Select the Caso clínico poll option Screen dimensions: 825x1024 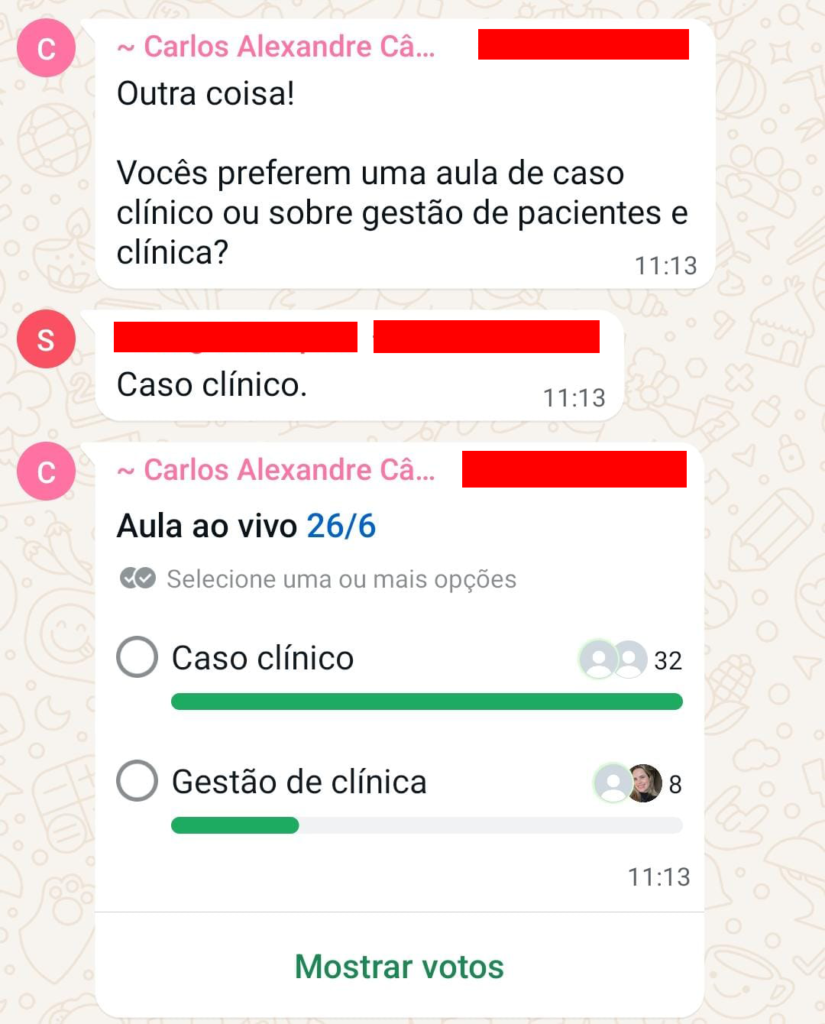tap(137, 659)
